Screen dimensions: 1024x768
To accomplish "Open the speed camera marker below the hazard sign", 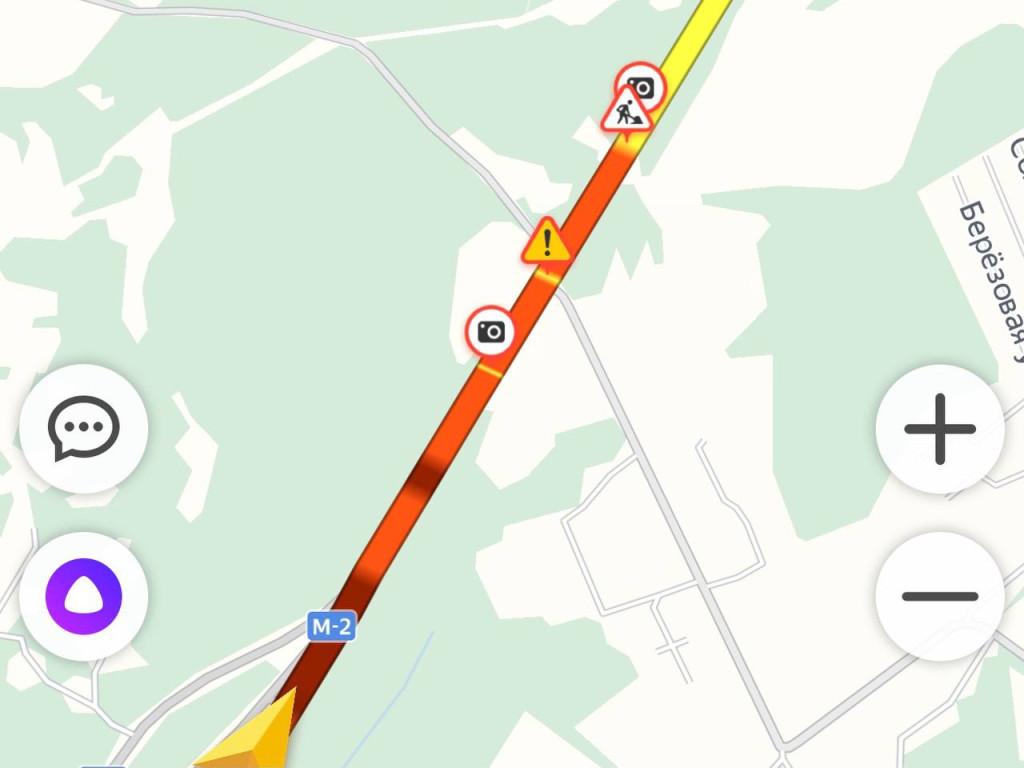I will pyautogui.click(x=491, y=331).
